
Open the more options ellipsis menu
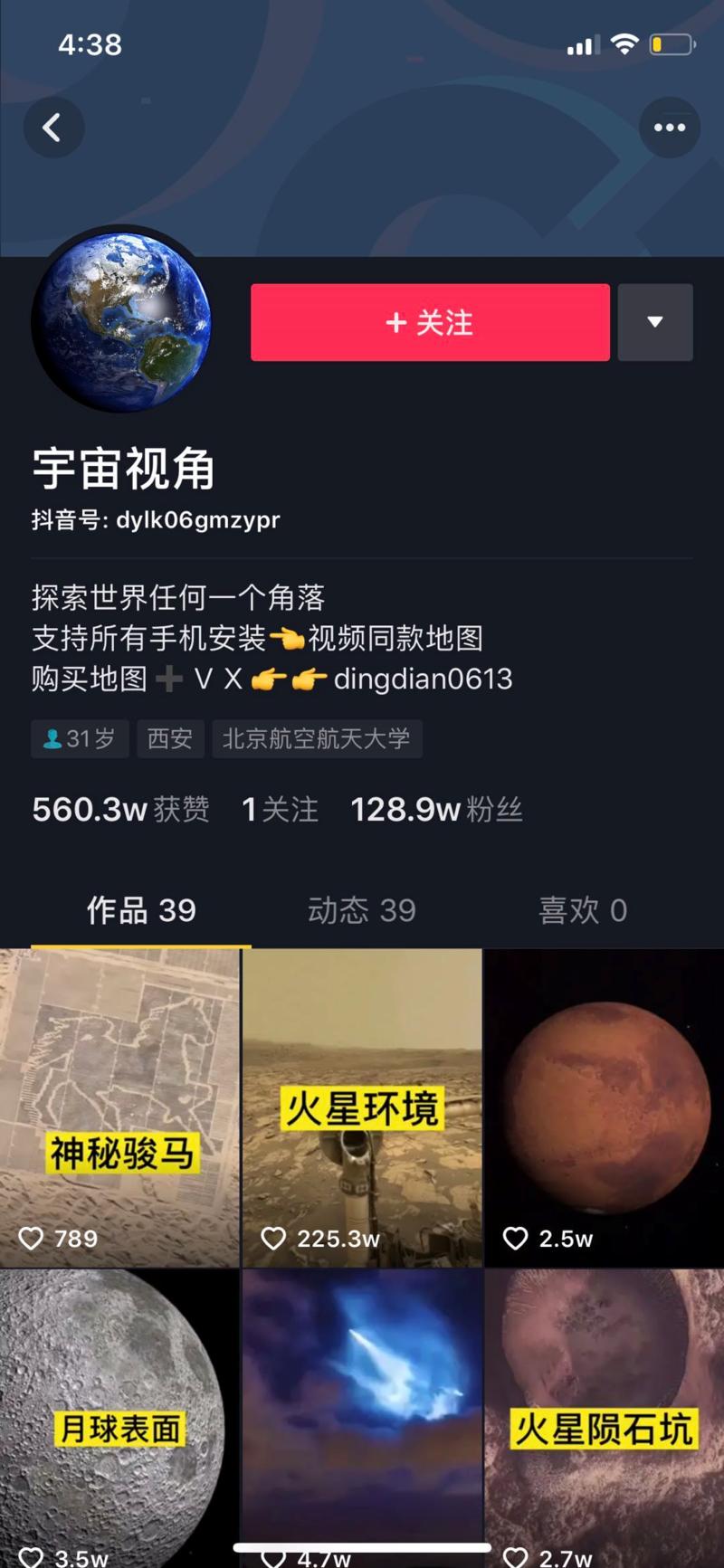point(669,128)
